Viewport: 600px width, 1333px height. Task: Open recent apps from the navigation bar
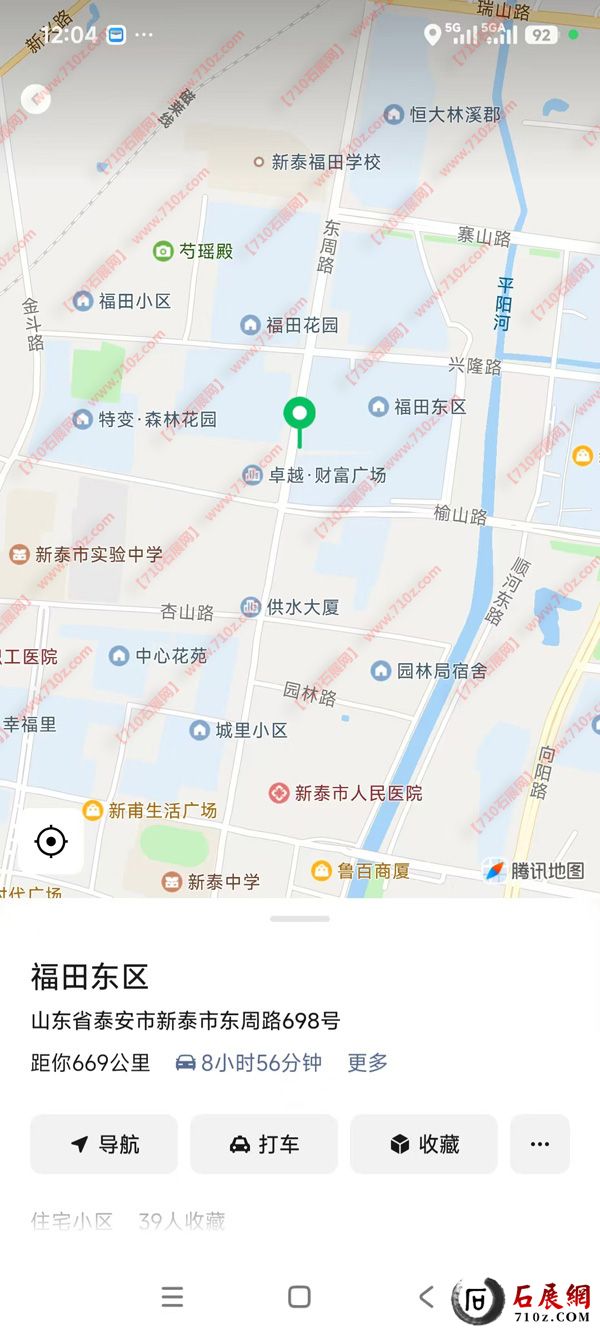pyautogui.click(x=172, y=1297)
